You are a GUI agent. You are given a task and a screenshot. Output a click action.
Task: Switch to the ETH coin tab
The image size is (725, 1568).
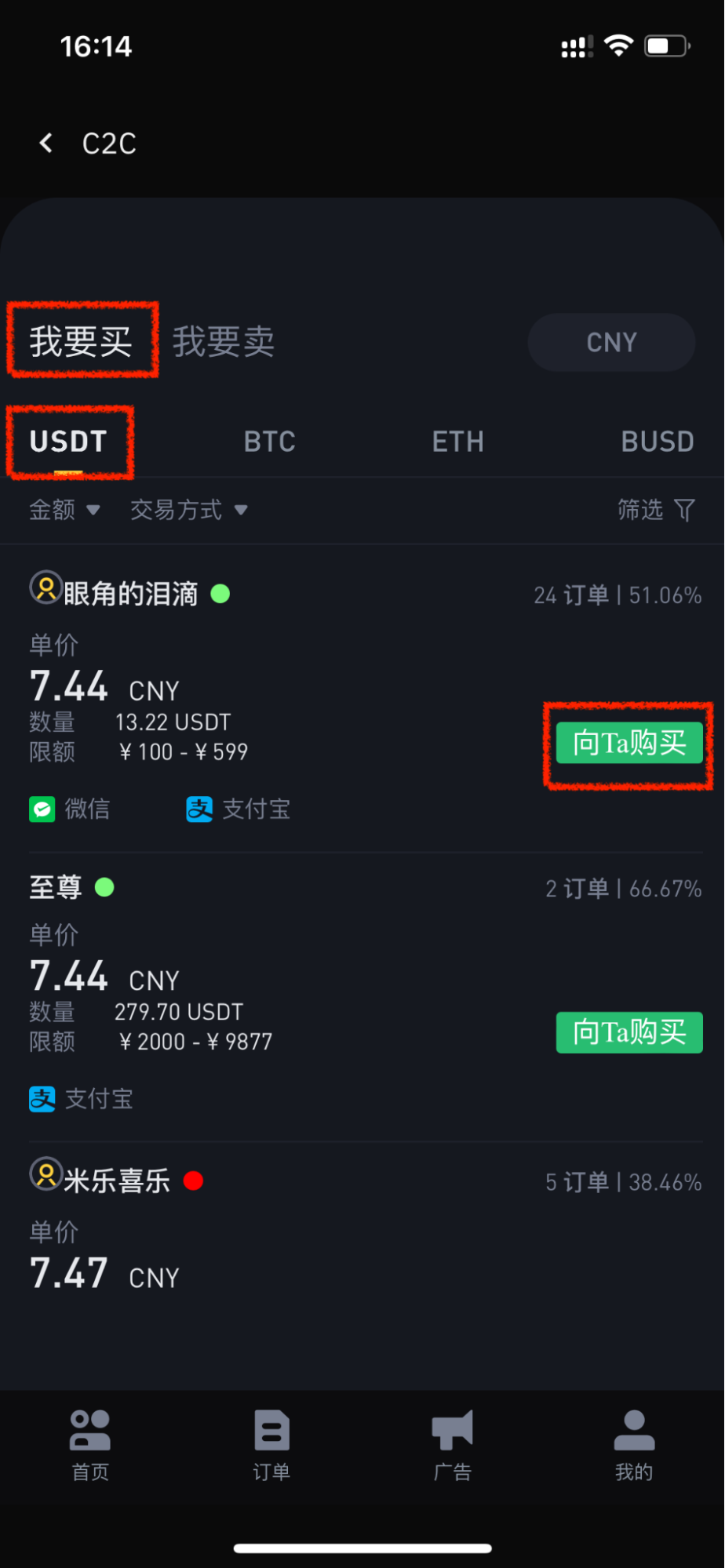click(457, 442)
